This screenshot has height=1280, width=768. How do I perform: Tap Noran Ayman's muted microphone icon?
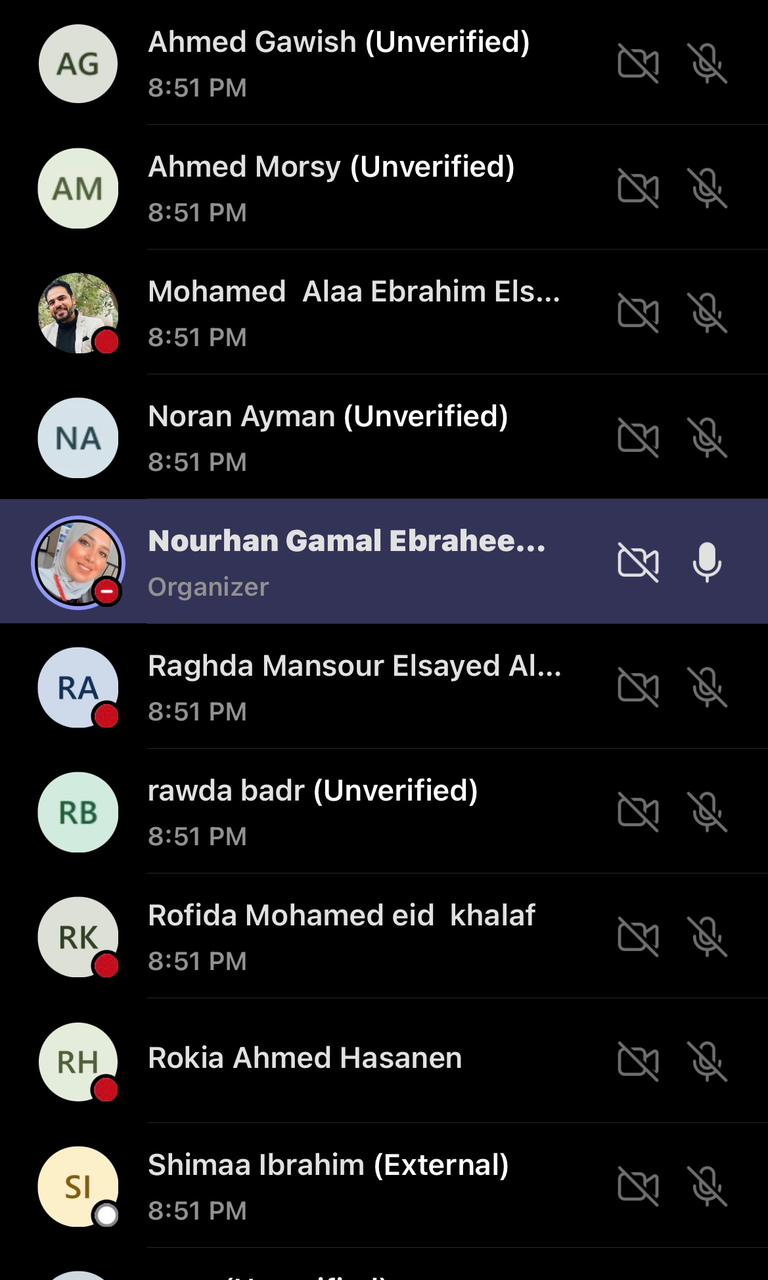707,437
